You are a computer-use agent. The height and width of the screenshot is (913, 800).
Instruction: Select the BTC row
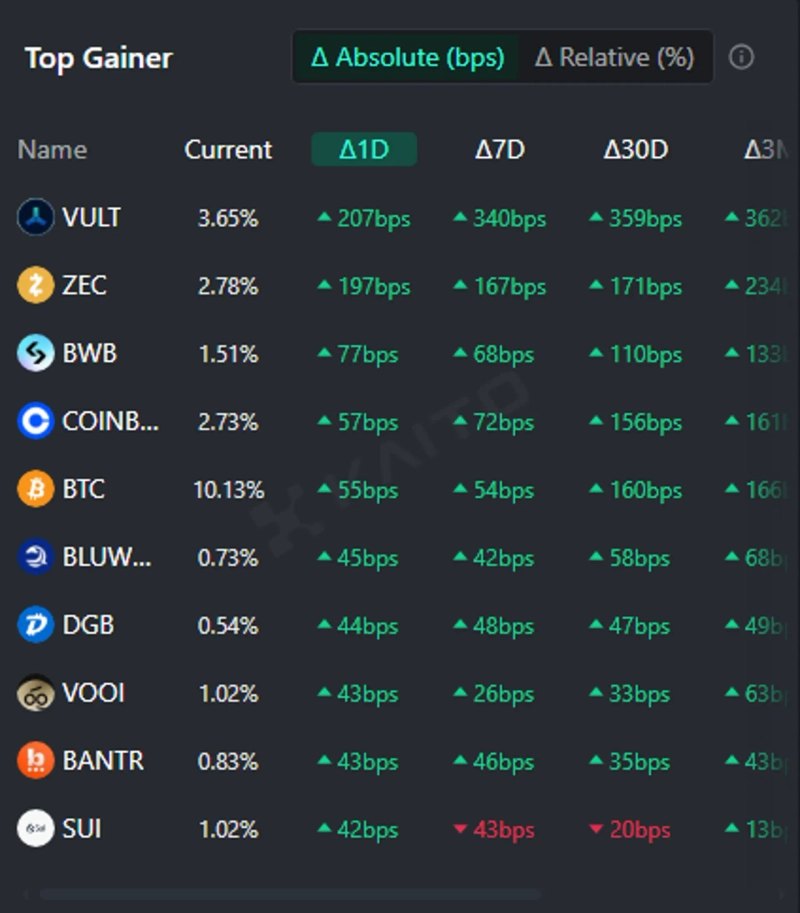point(83,490)
